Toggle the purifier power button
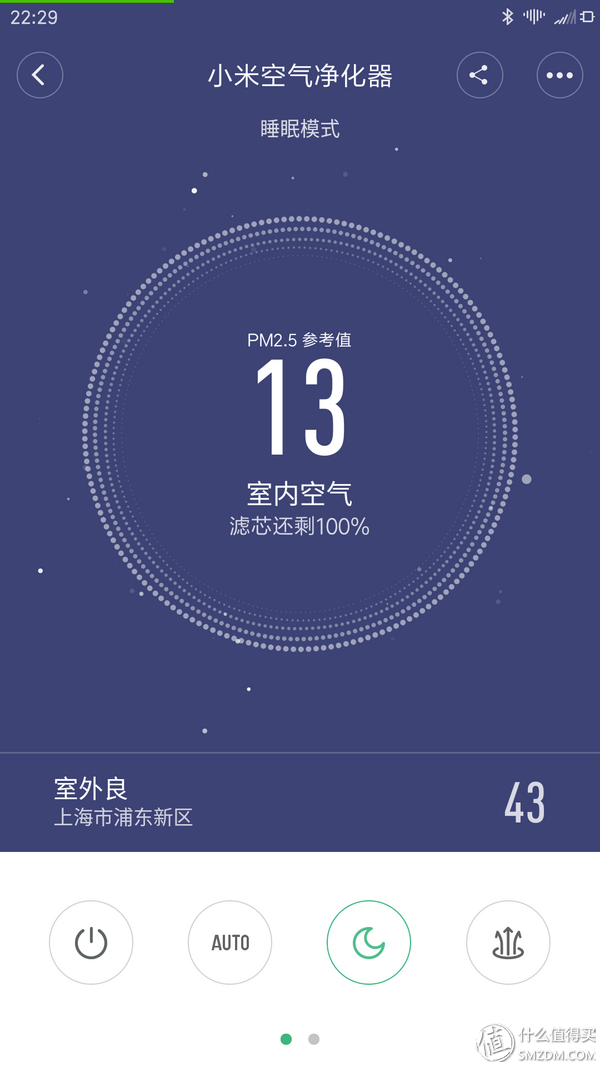Screen dimensions: 600x1067 click(x=91, y=942)
